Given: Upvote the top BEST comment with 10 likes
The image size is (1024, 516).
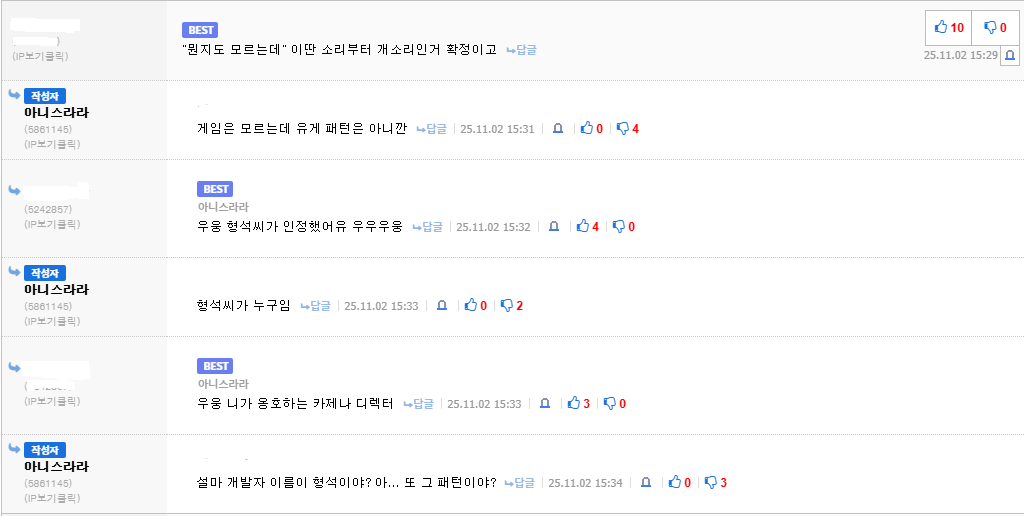Looking at the screenshot, I should pyautogui.click(x=948, y=28).
